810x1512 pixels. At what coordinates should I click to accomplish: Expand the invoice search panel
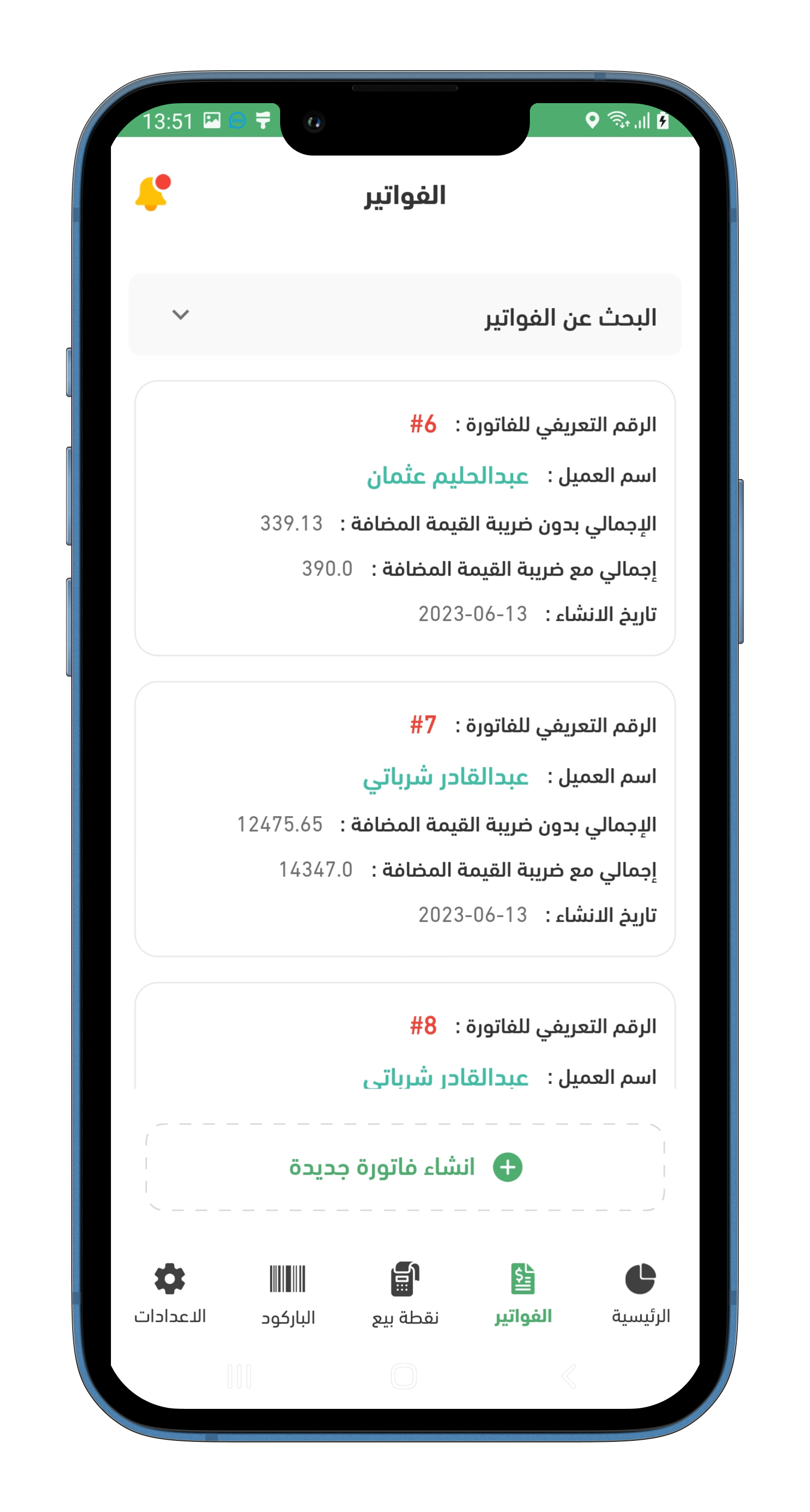click(404, 315)
